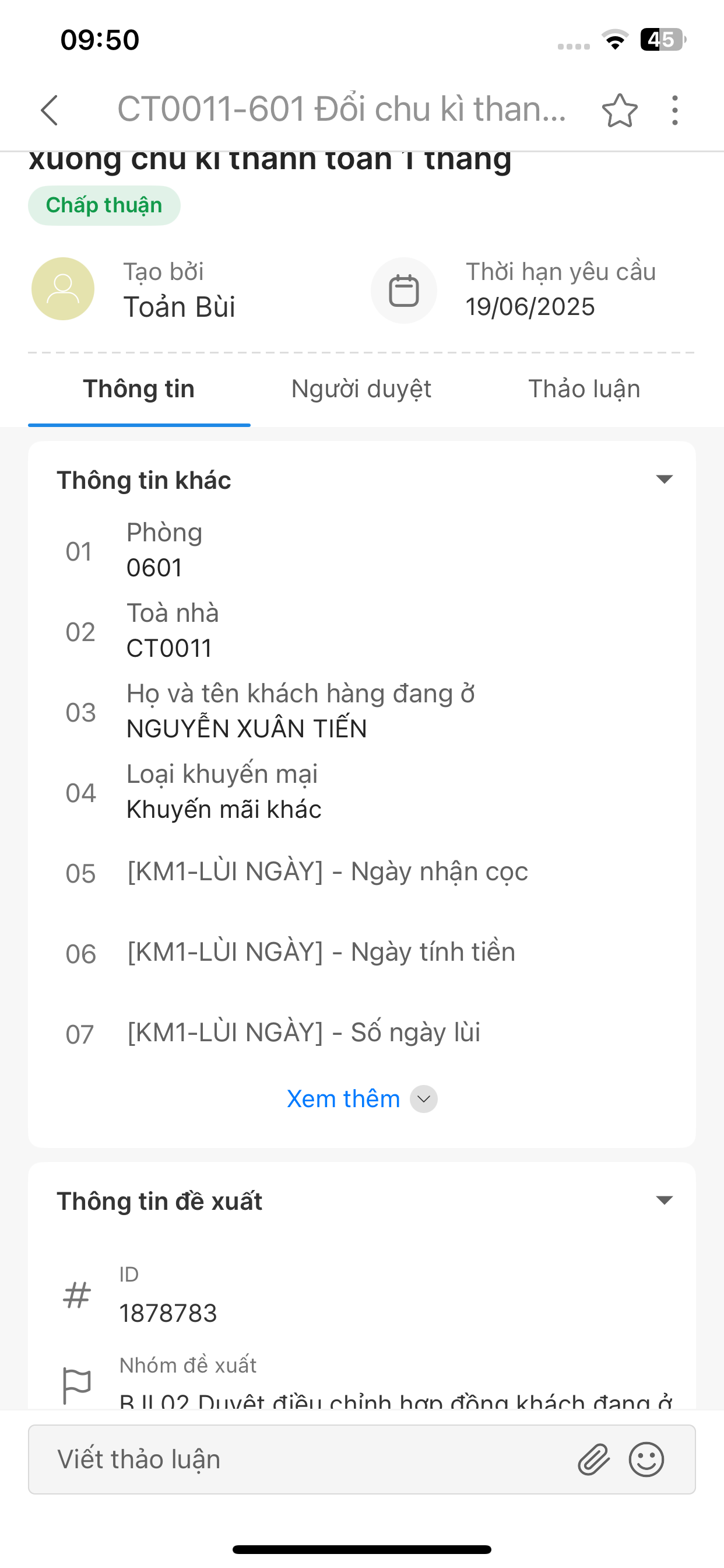724x1568 pixels.
Task: Collapse the Thông tin khác section
Action: pos(665,480)
